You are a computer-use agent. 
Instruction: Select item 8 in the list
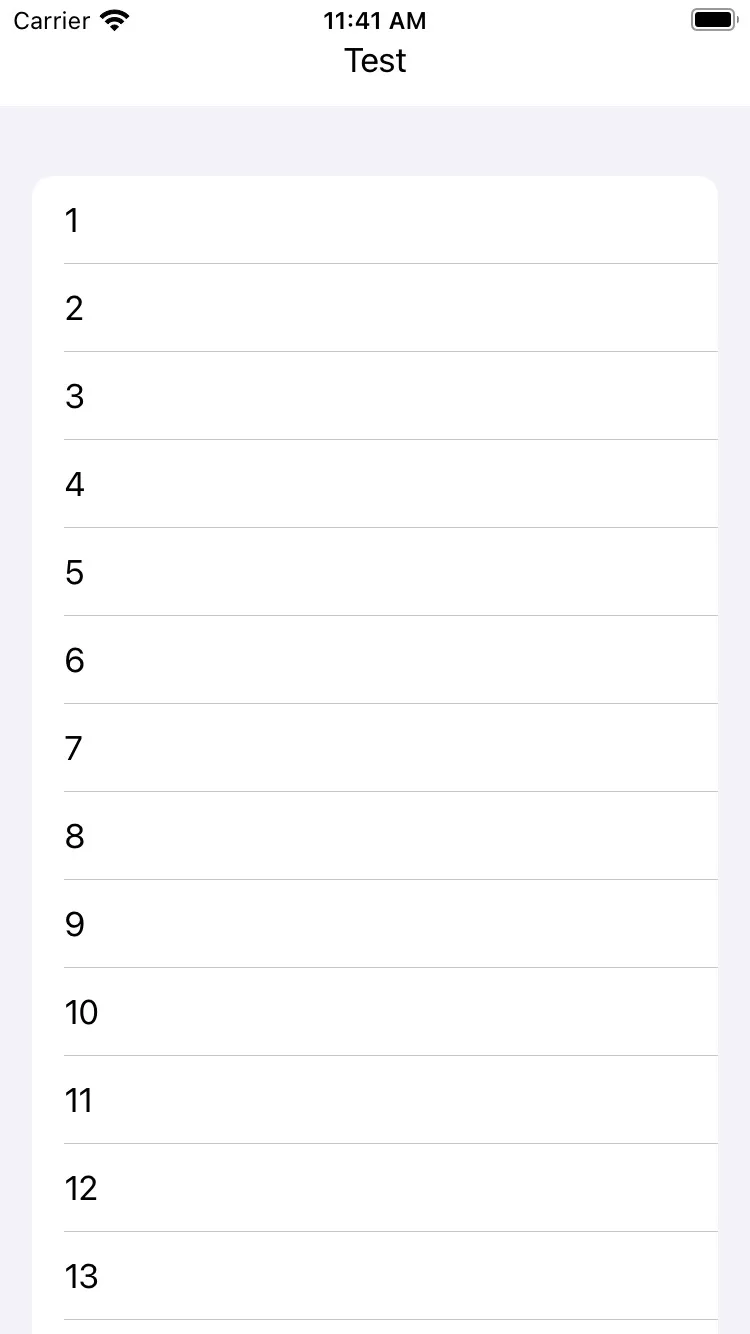375,836
